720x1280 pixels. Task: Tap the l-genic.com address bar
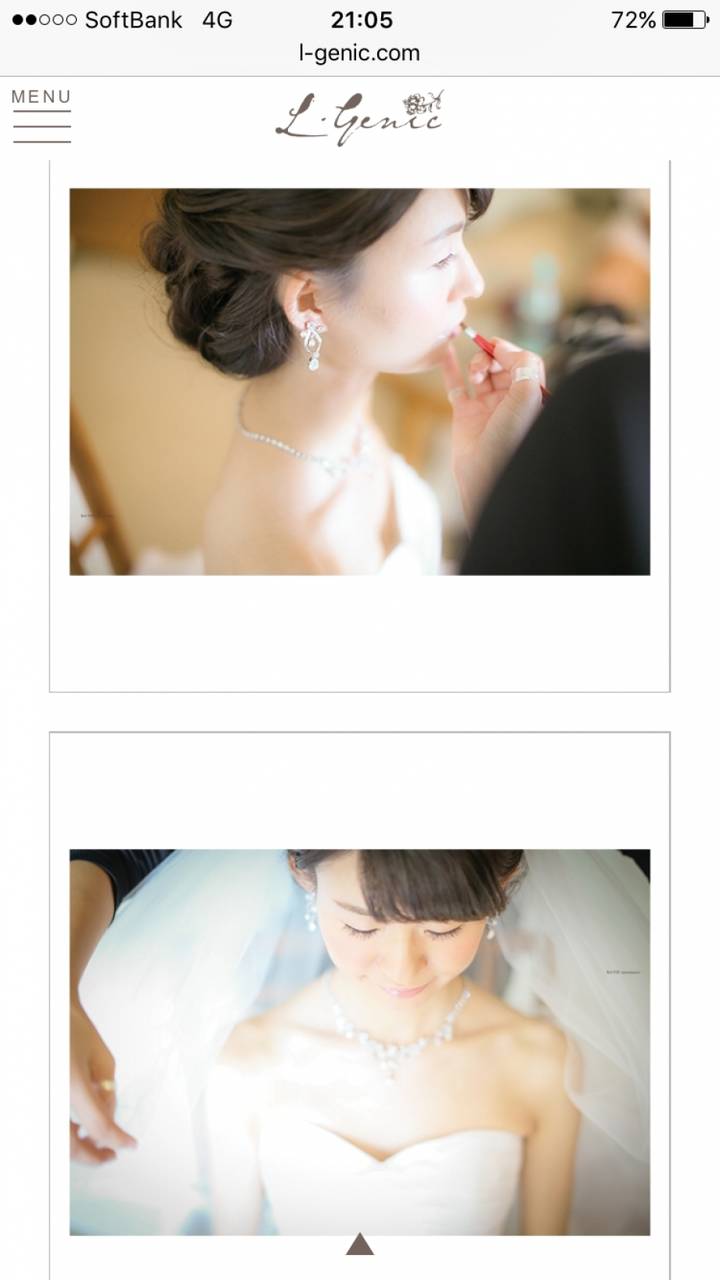click(x=360, y=54)
